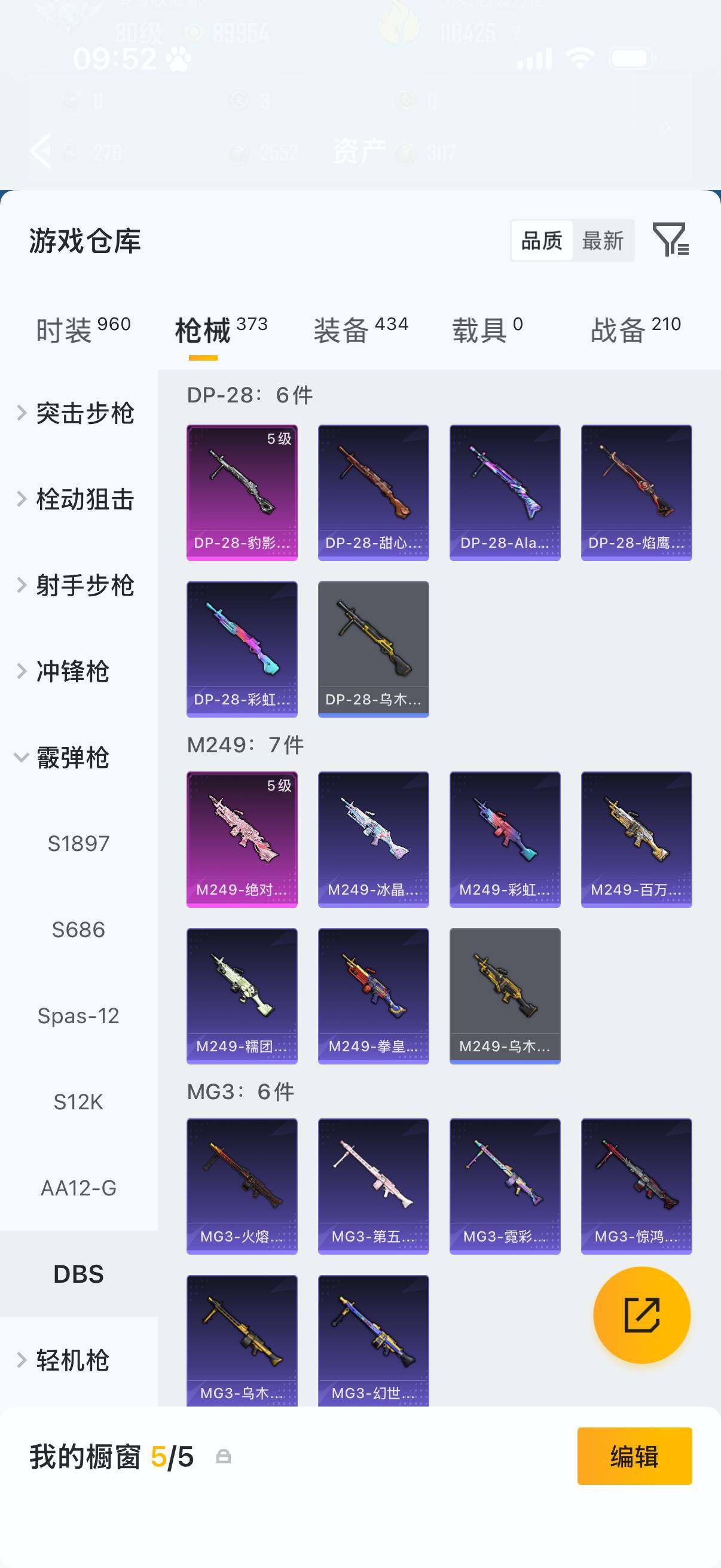The image size is (721, 1568).
Task: Open the MG3-火熔 skin tile
Action: [x=242, y=1186]
